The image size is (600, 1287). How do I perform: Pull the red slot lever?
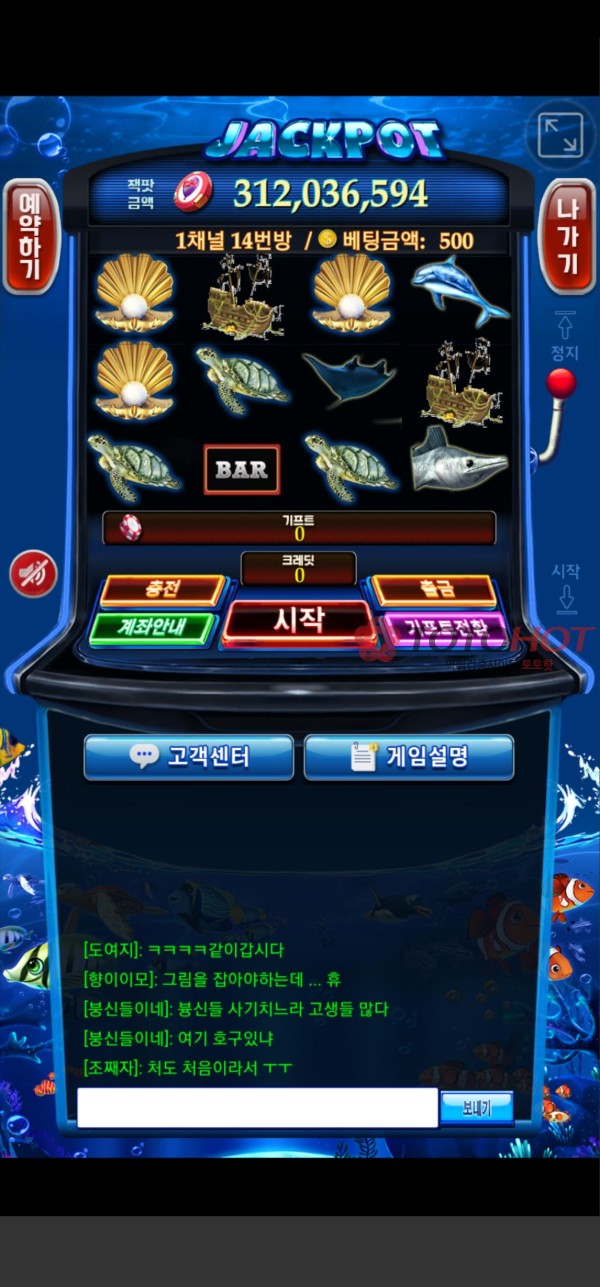click(561, 384)
